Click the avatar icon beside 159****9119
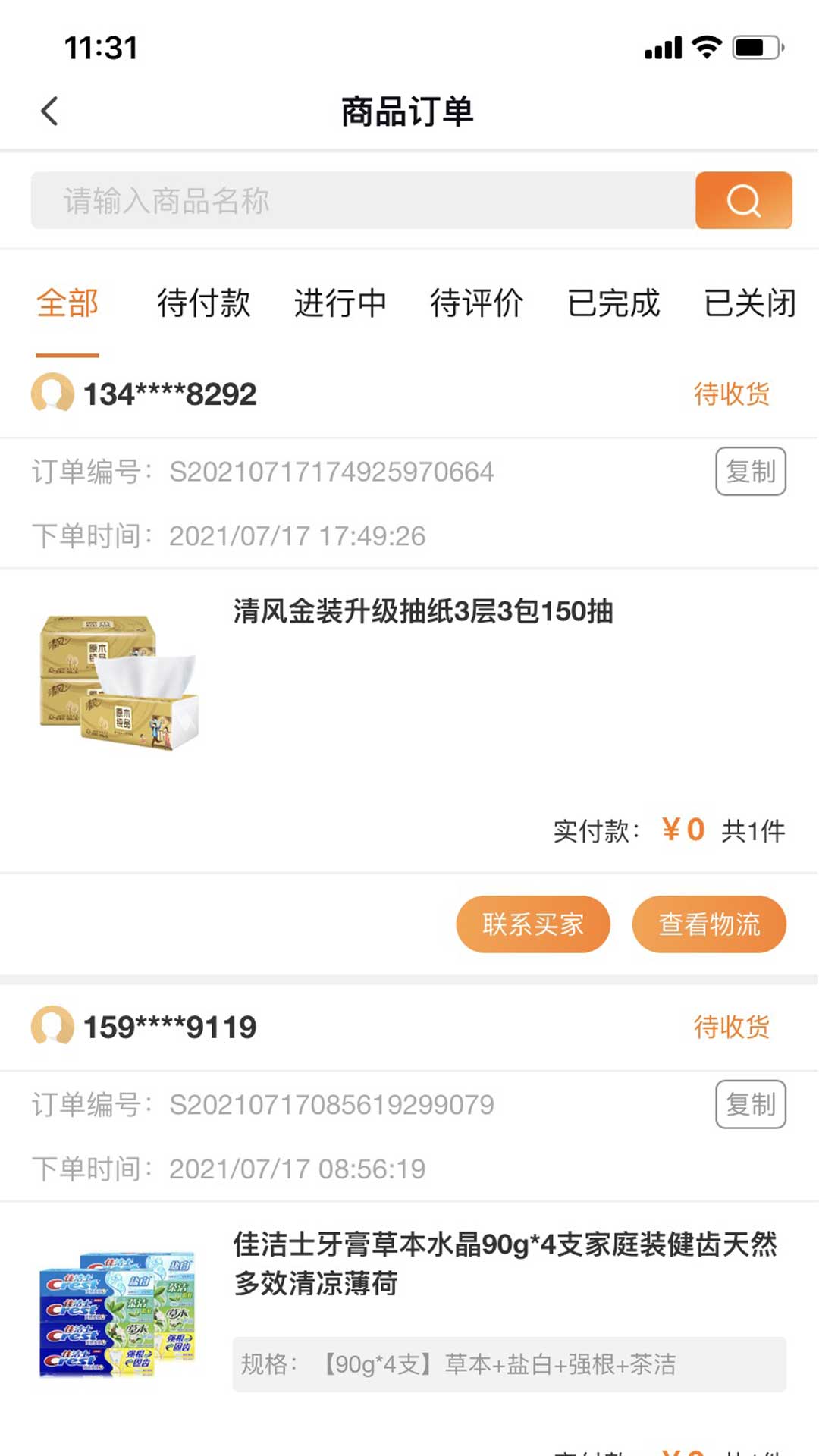This screenshot has height=1456, width=819. point(51,1028)
